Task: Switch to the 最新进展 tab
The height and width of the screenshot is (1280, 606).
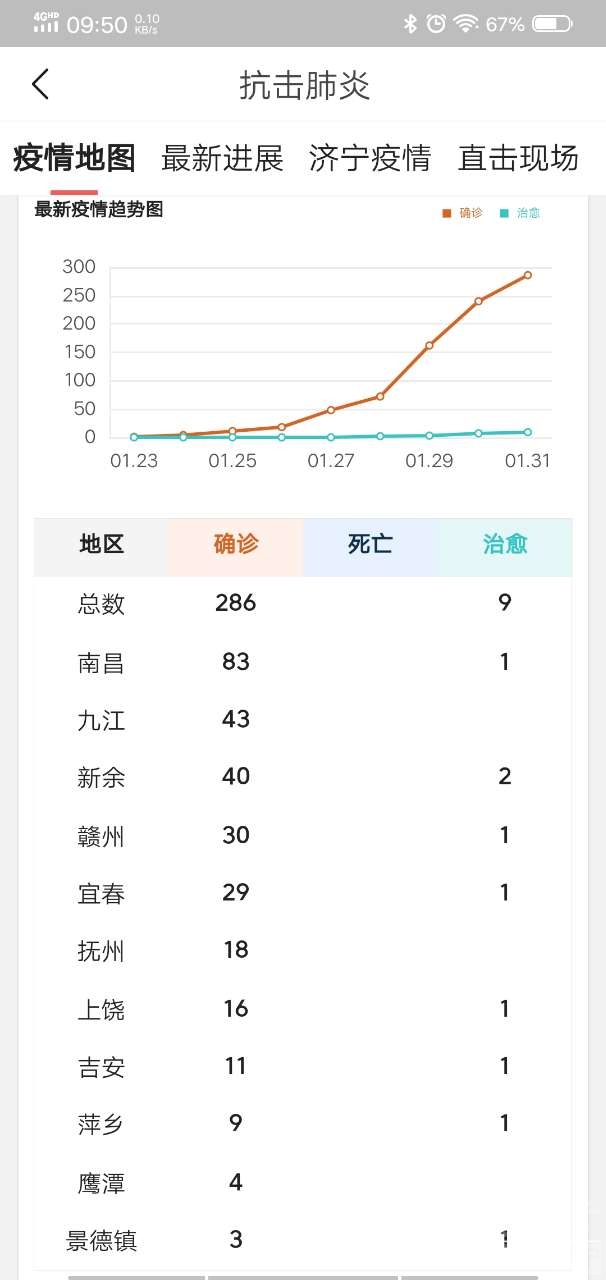Action: 222,158
